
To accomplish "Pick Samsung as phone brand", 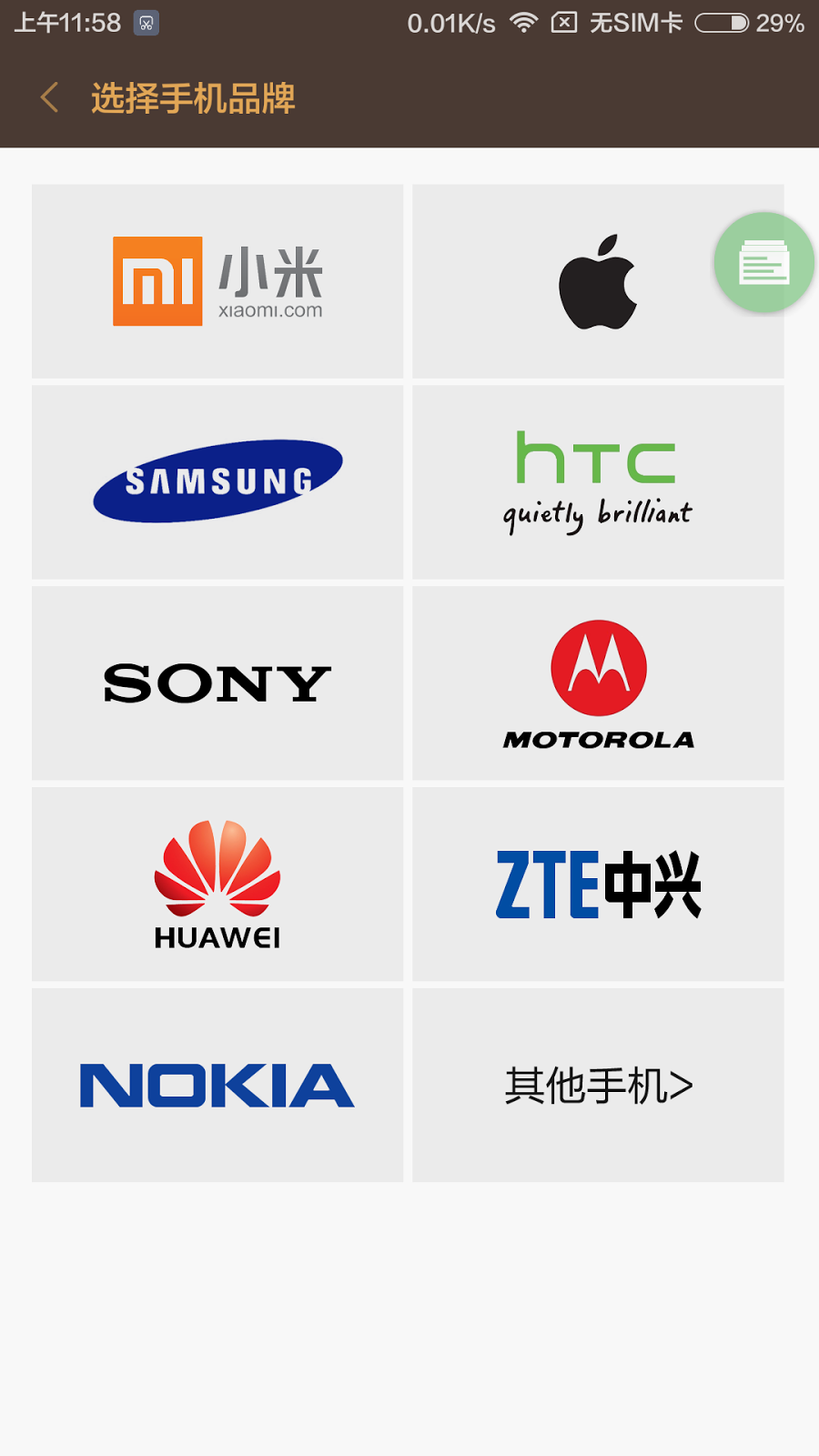I will pos(217,481).
